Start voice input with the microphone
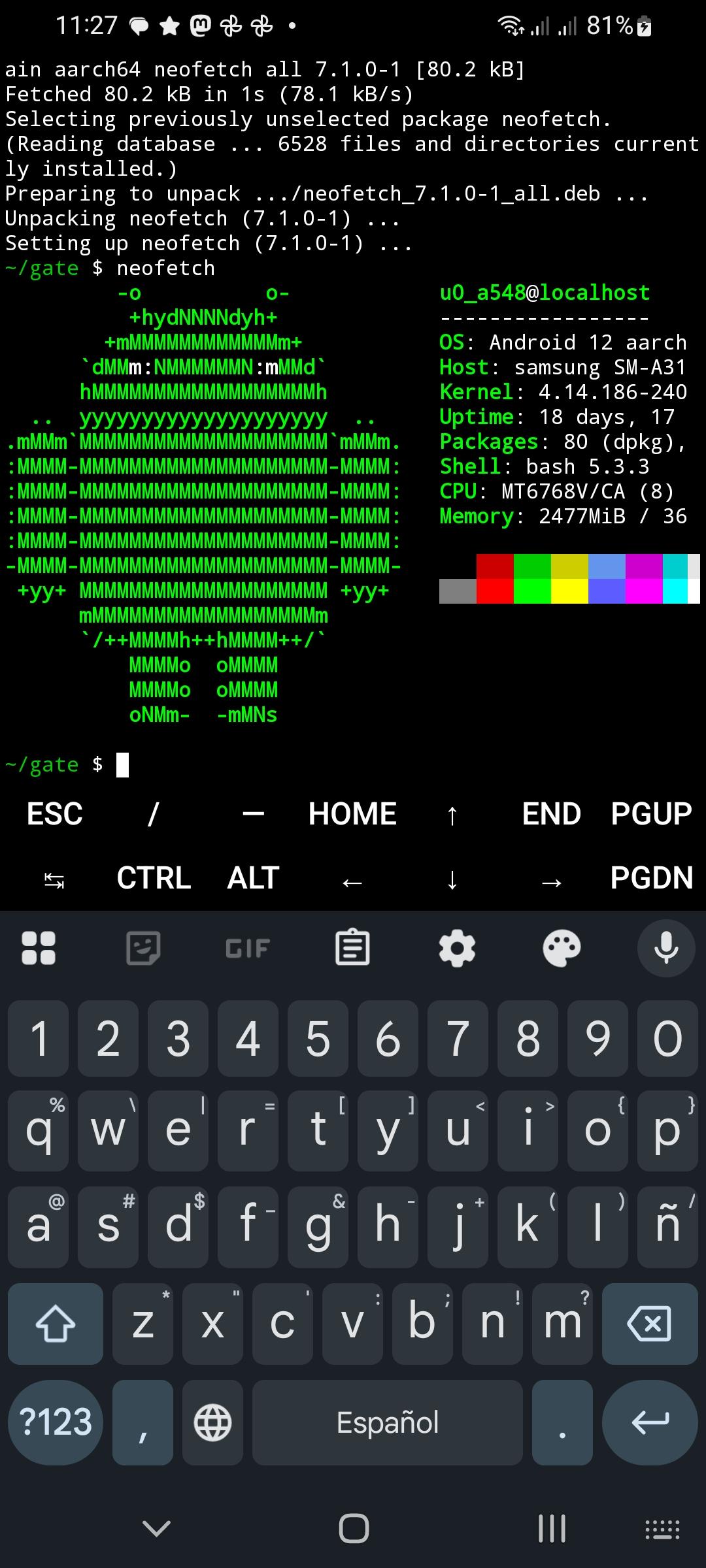The width and height of the screenshot is (706, 1568). (x=666, y=947)
